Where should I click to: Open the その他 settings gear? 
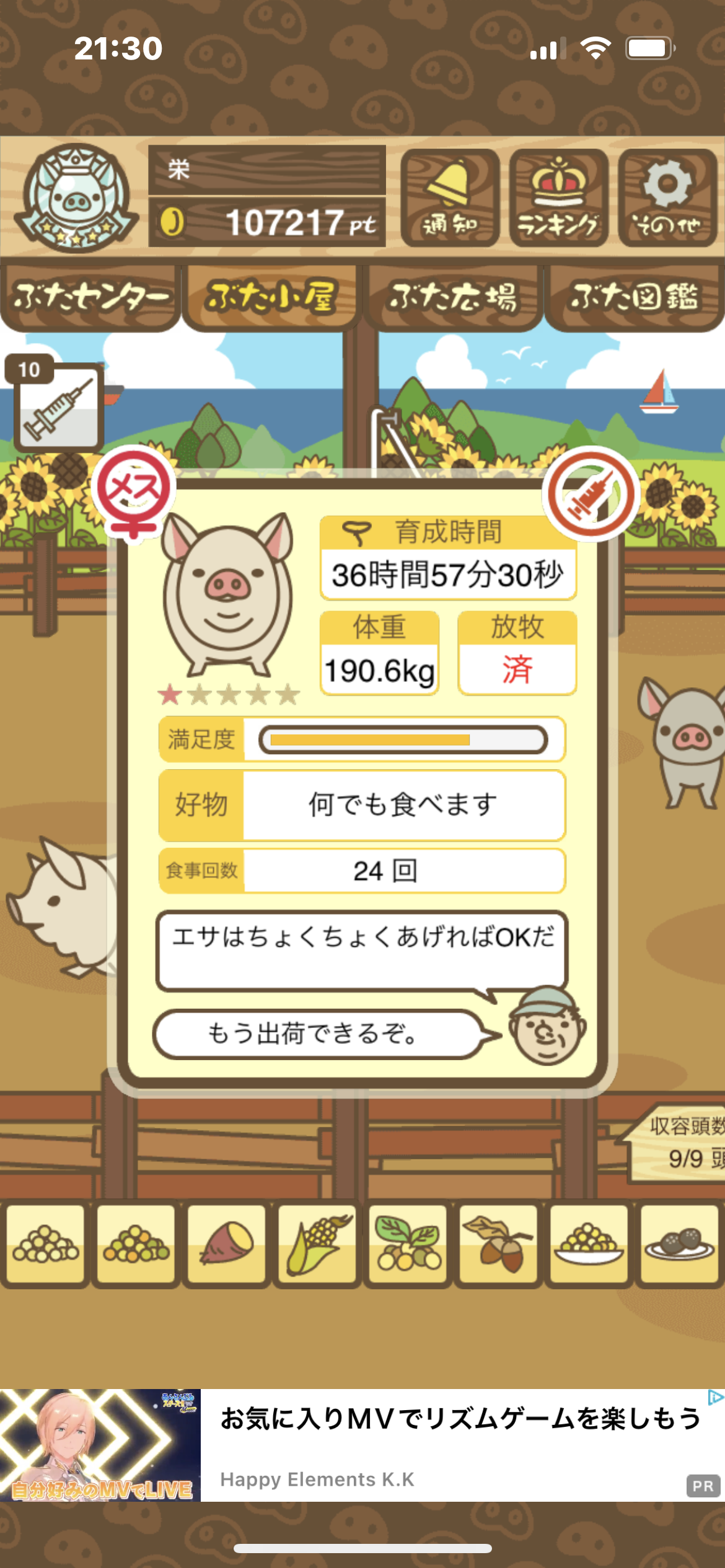[x=667, y=198]
